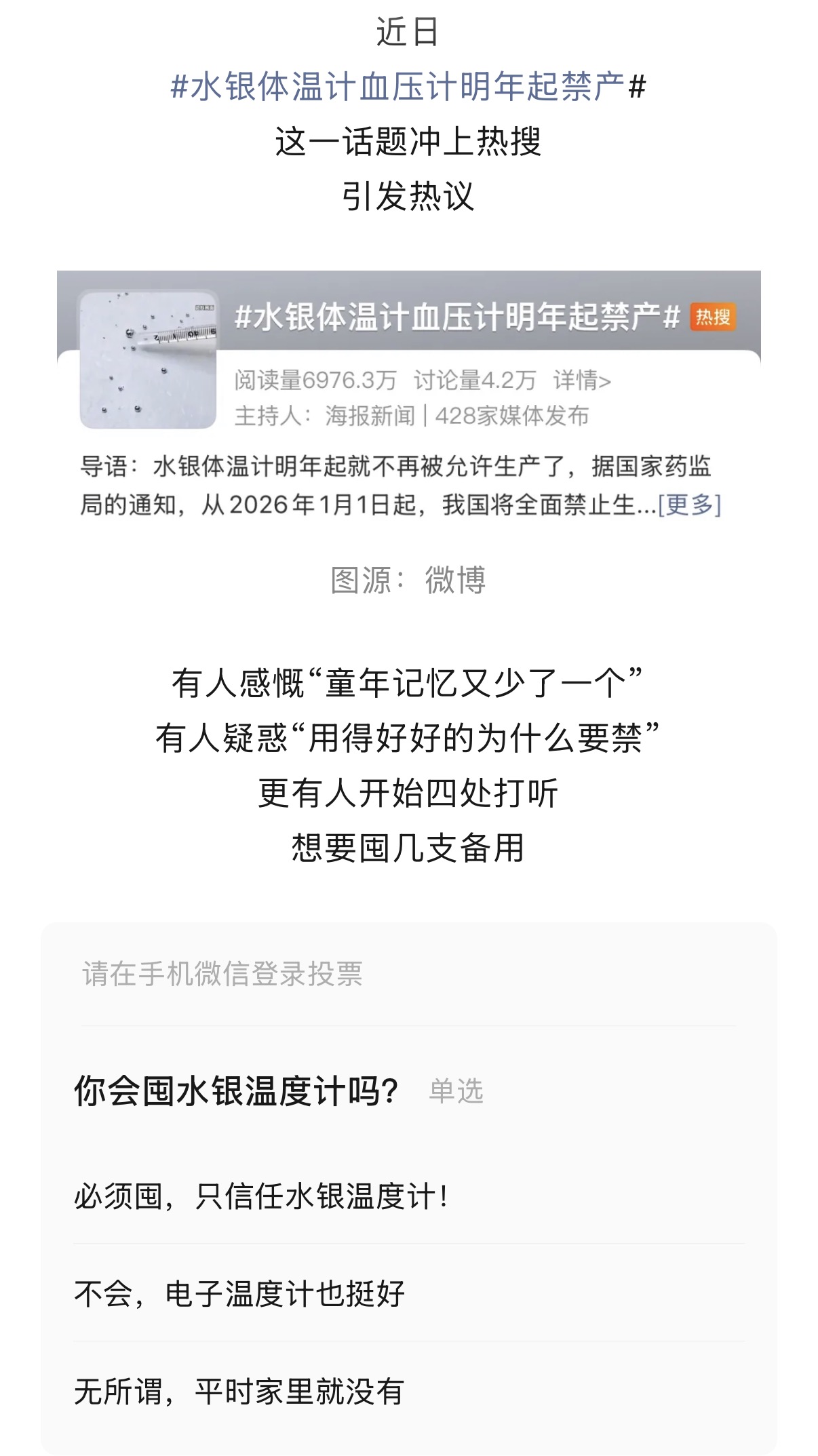Choose "不会，电子温度计也挺好" in the poll
The width and height of the screenshot is (818, 1456).
pyautogui.click(x=239, y=1294)
